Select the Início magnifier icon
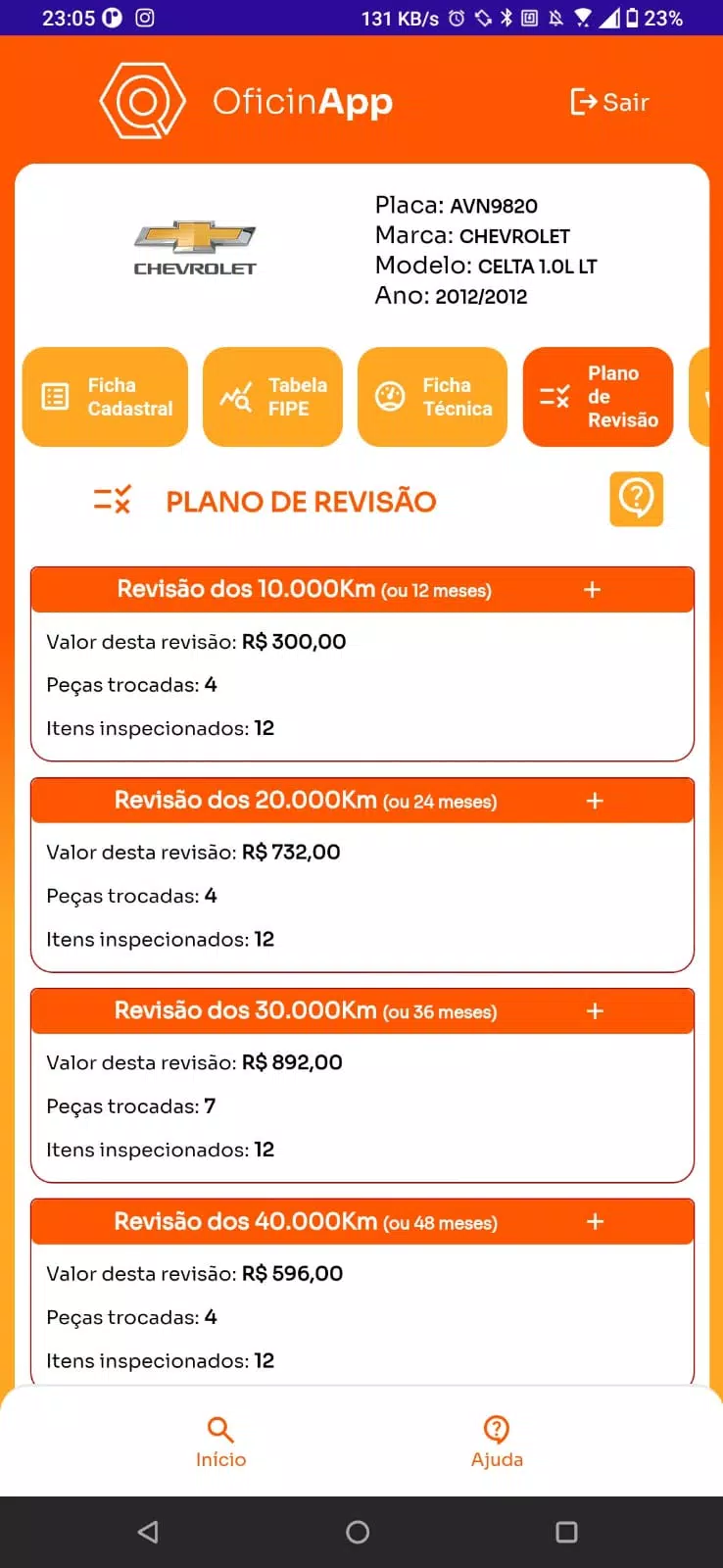 pyautogui.click(x=219, y=1430)
